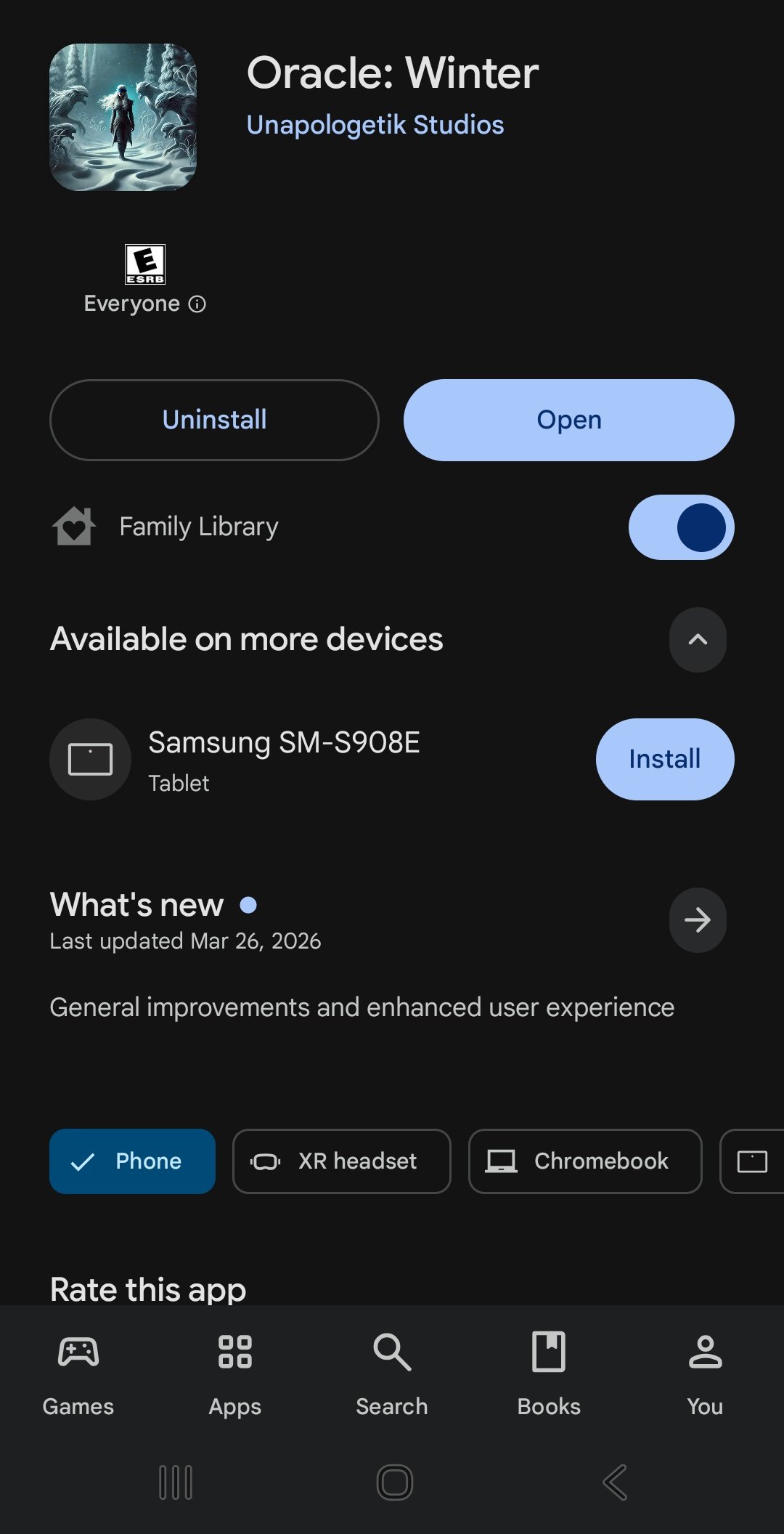Collapse Available on more devices section

click(x=697, y=640)
